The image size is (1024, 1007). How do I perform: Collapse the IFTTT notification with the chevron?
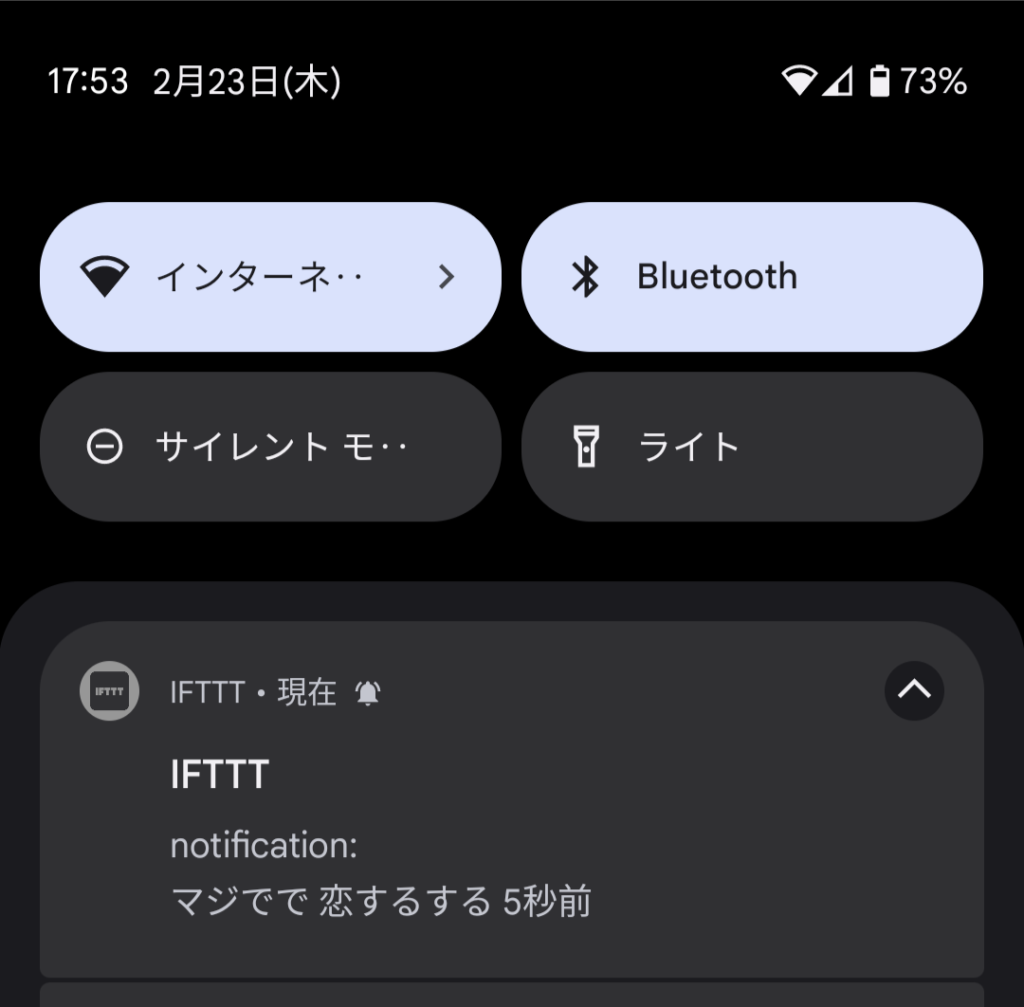(x=914, y=690)
